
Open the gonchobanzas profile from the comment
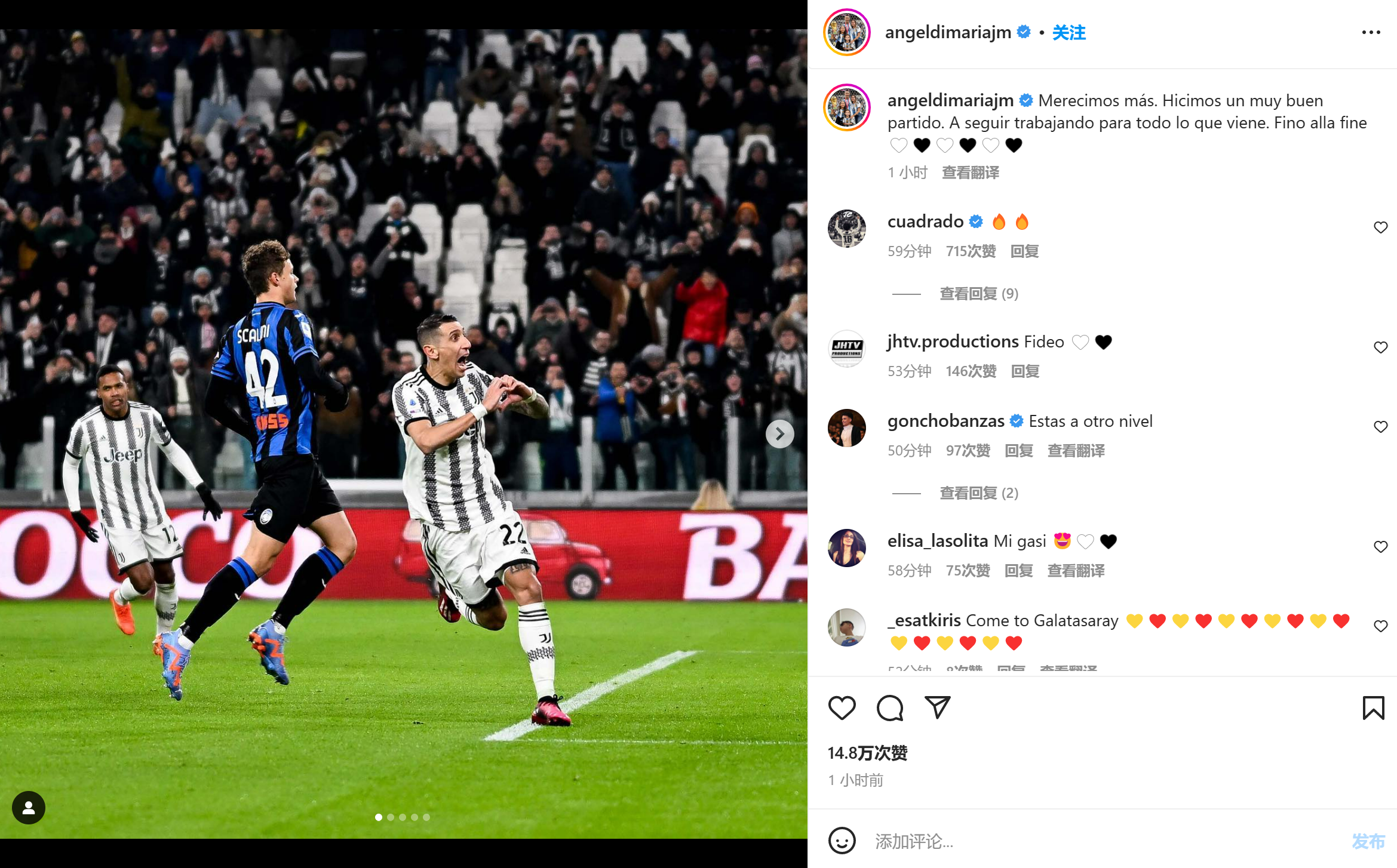tap(945, 421)
